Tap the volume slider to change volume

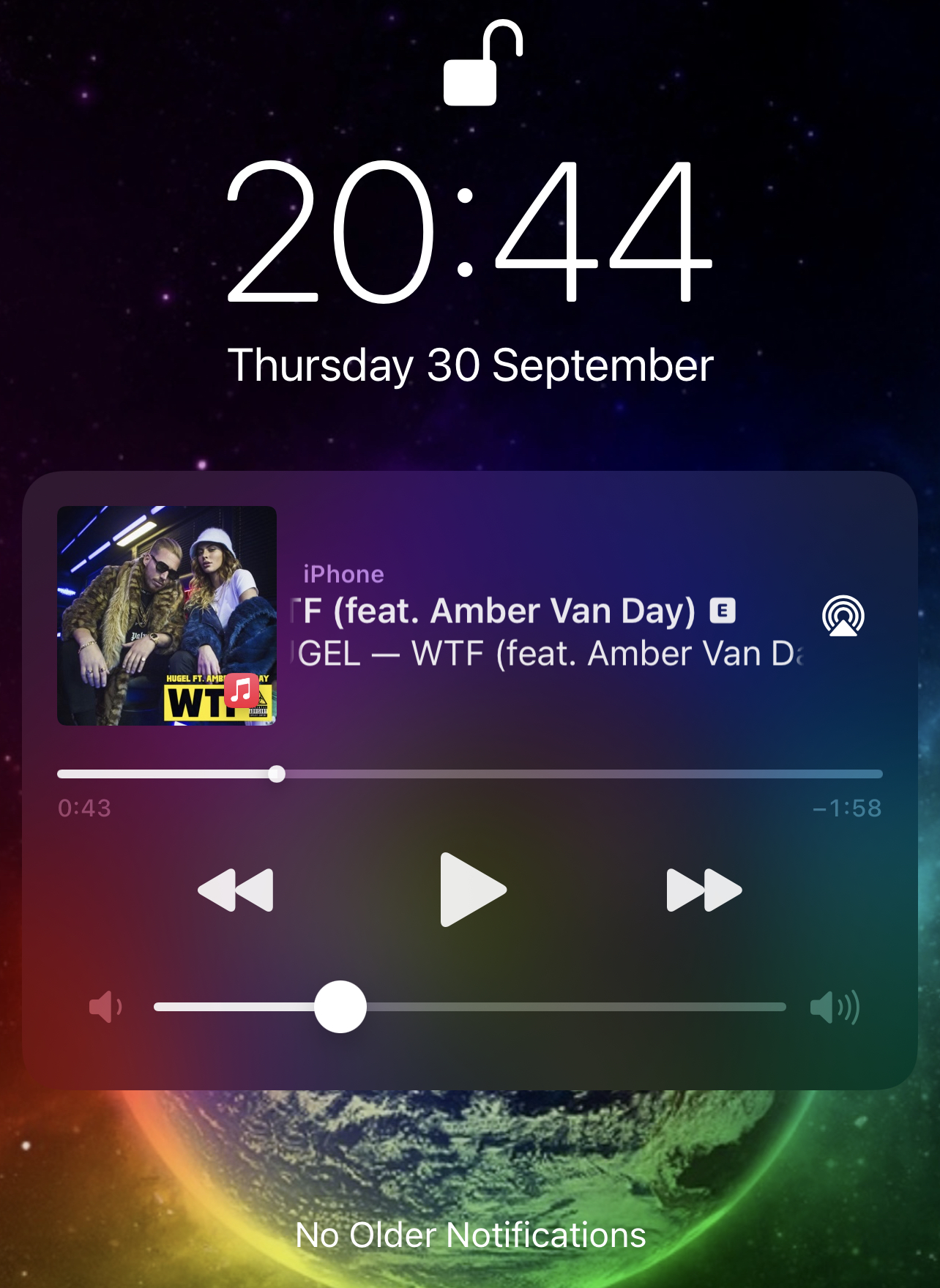469,1007
